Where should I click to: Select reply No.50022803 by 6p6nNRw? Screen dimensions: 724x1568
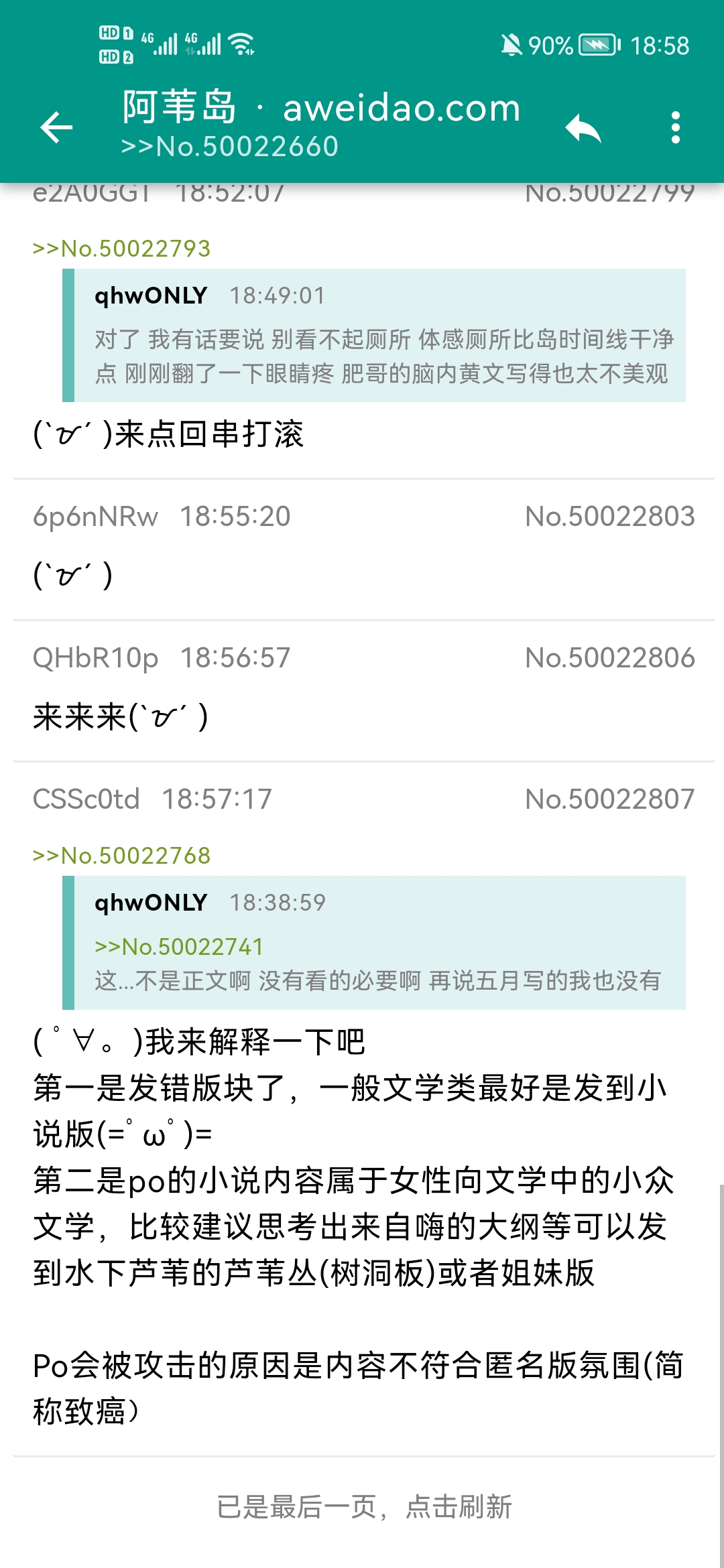click(363, 548)
